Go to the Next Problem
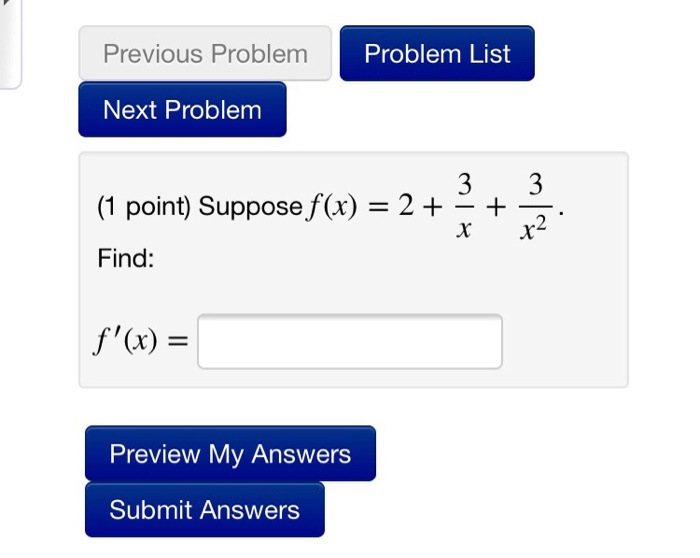The height and width of the screenshot is (558, 700). point(182,109)
